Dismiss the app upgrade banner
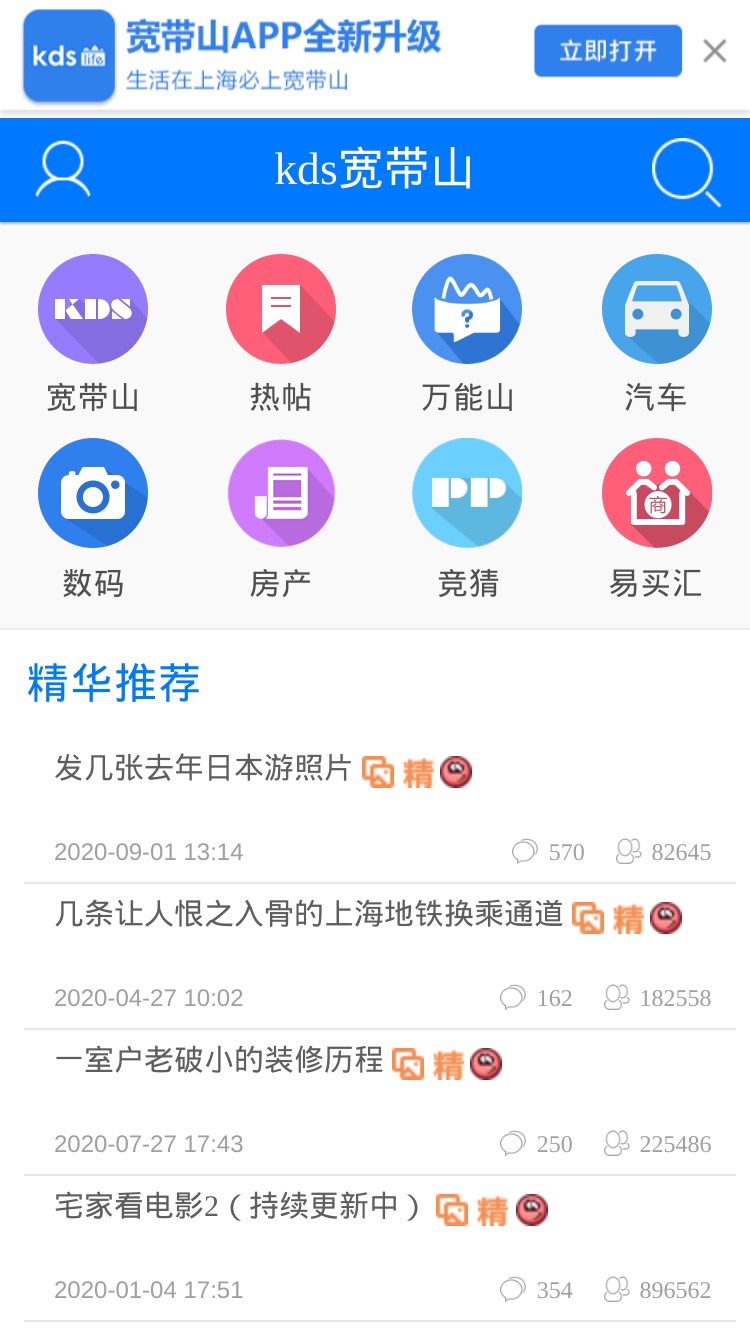750x1334 pixels. pos(714,51)
